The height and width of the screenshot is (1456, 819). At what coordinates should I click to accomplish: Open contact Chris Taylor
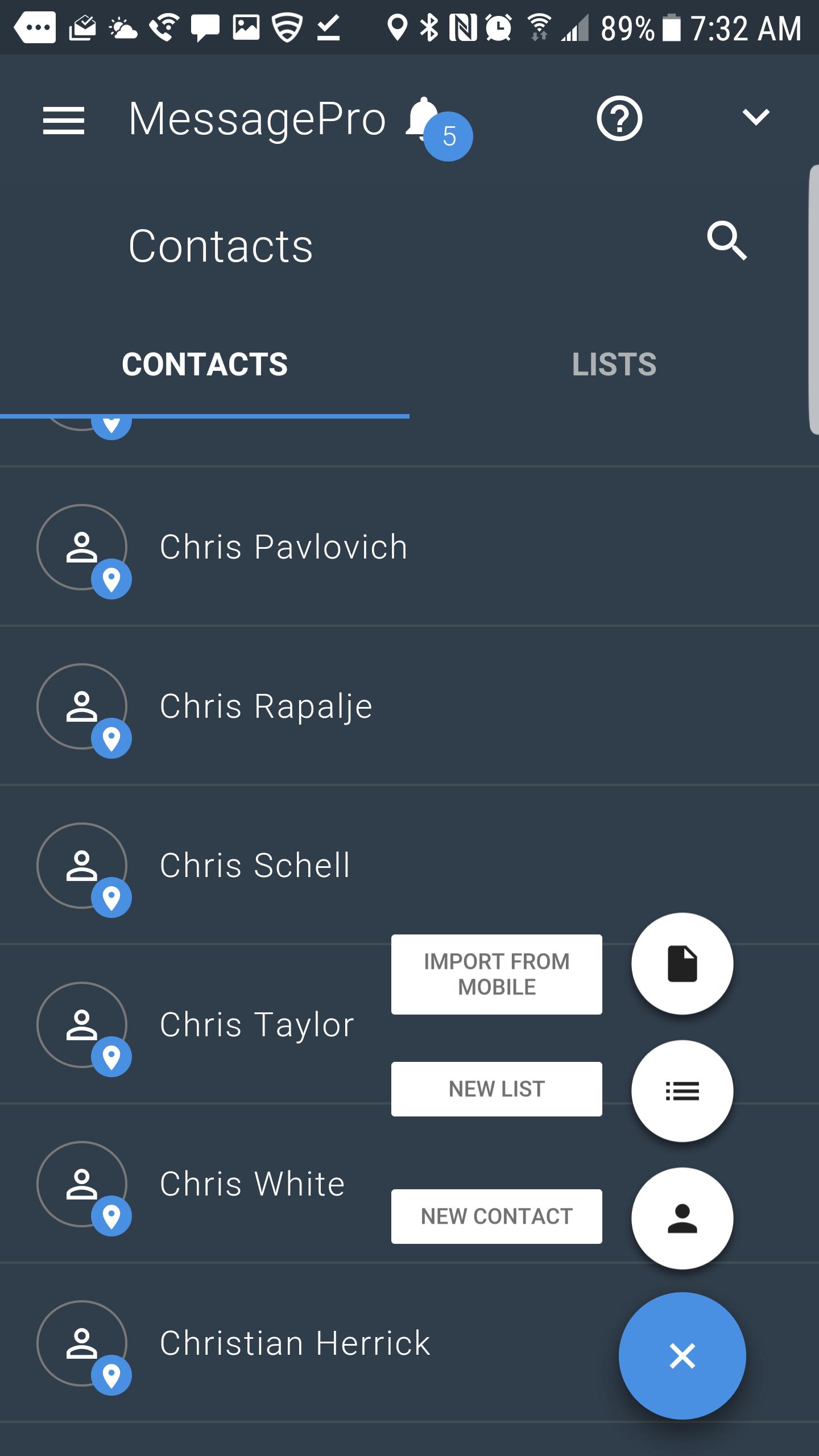click(257, 1025)
